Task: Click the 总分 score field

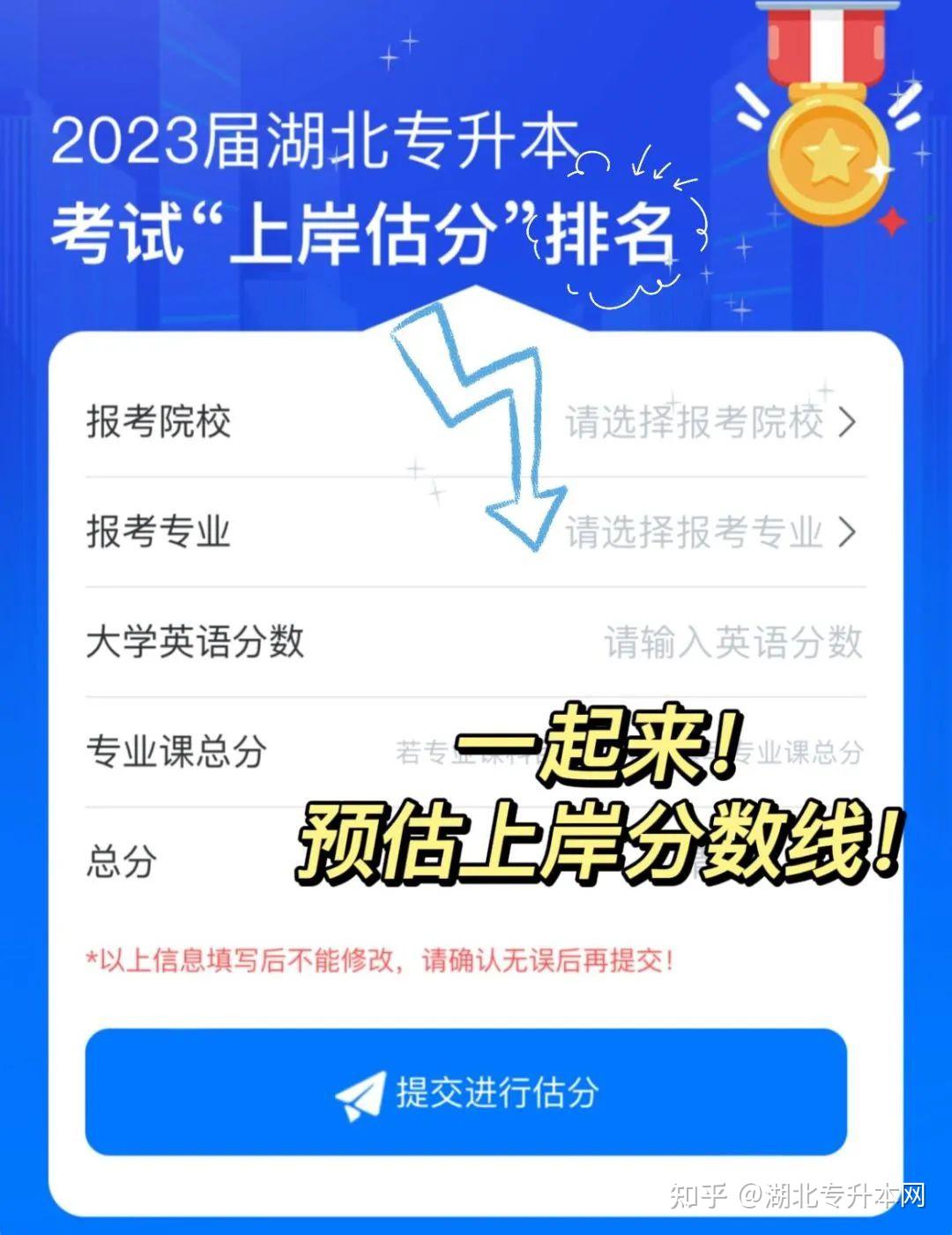Action: [x=732, y=859]
